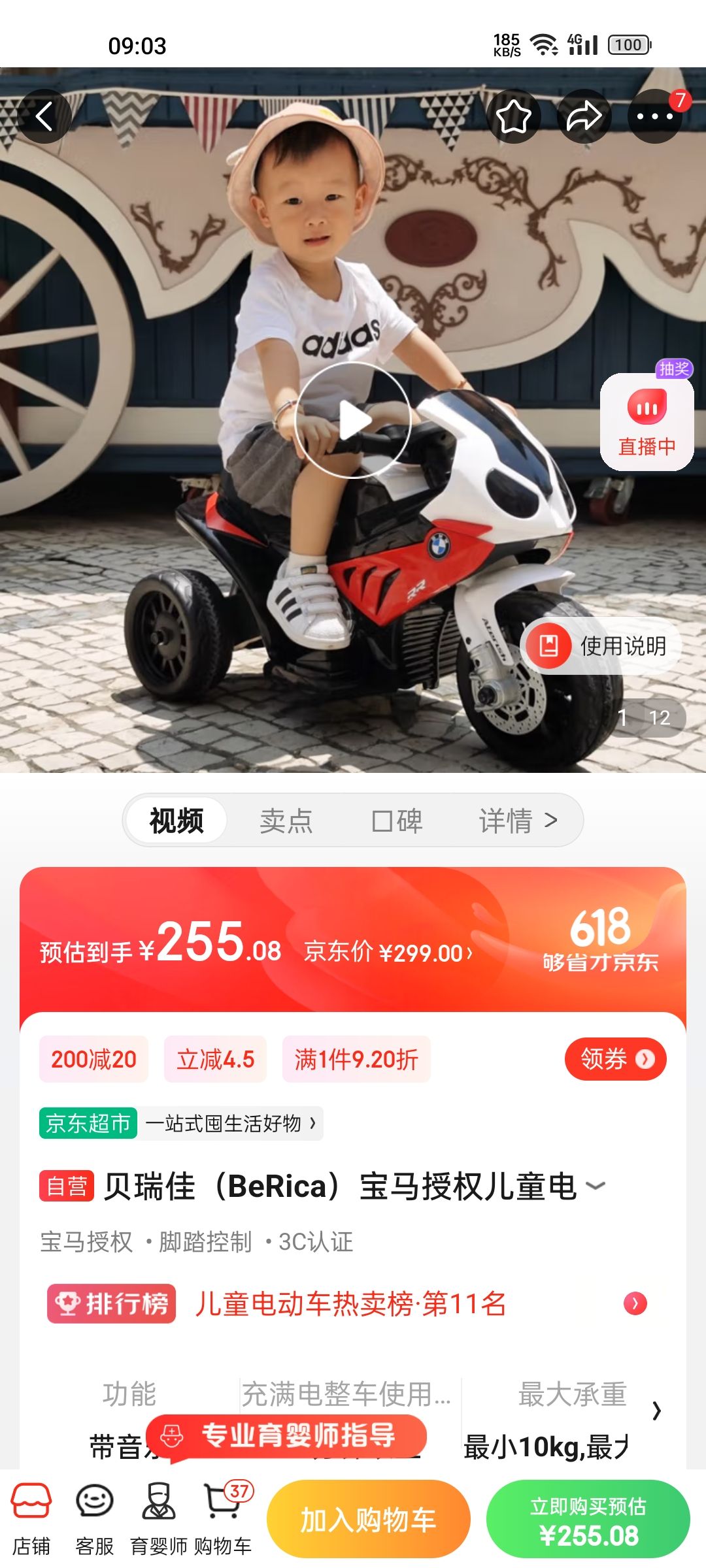706x1568 pixels.
Task: Open the 直播中 live stream badge
Action: (647, 421)
